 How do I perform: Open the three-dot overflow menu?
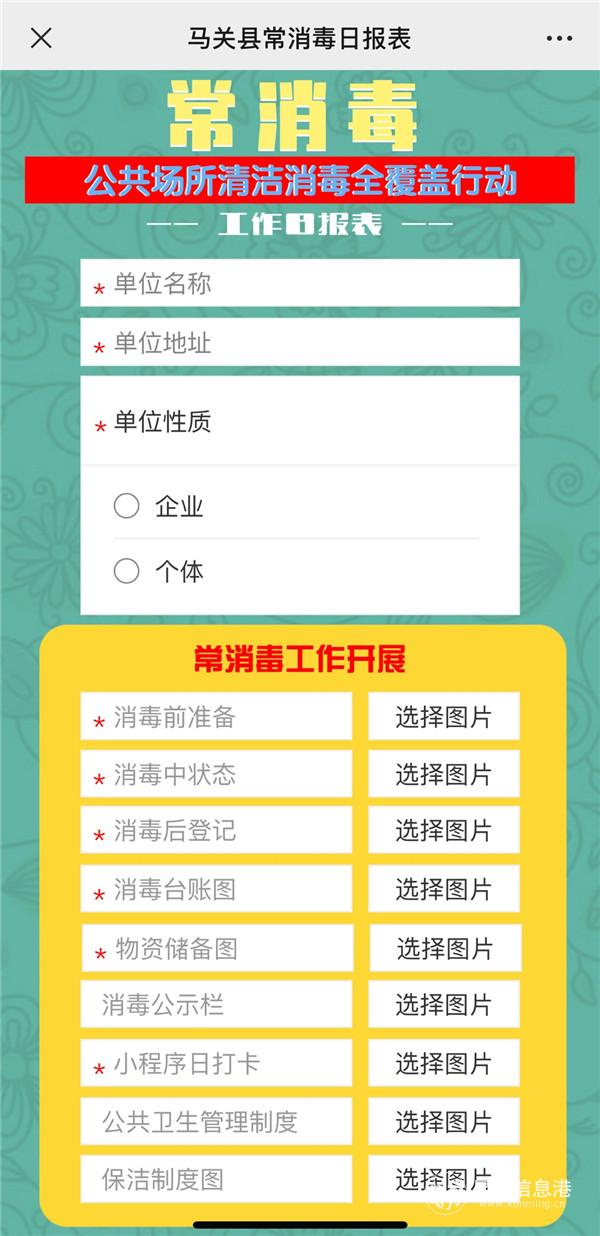(x=559, y=39)
